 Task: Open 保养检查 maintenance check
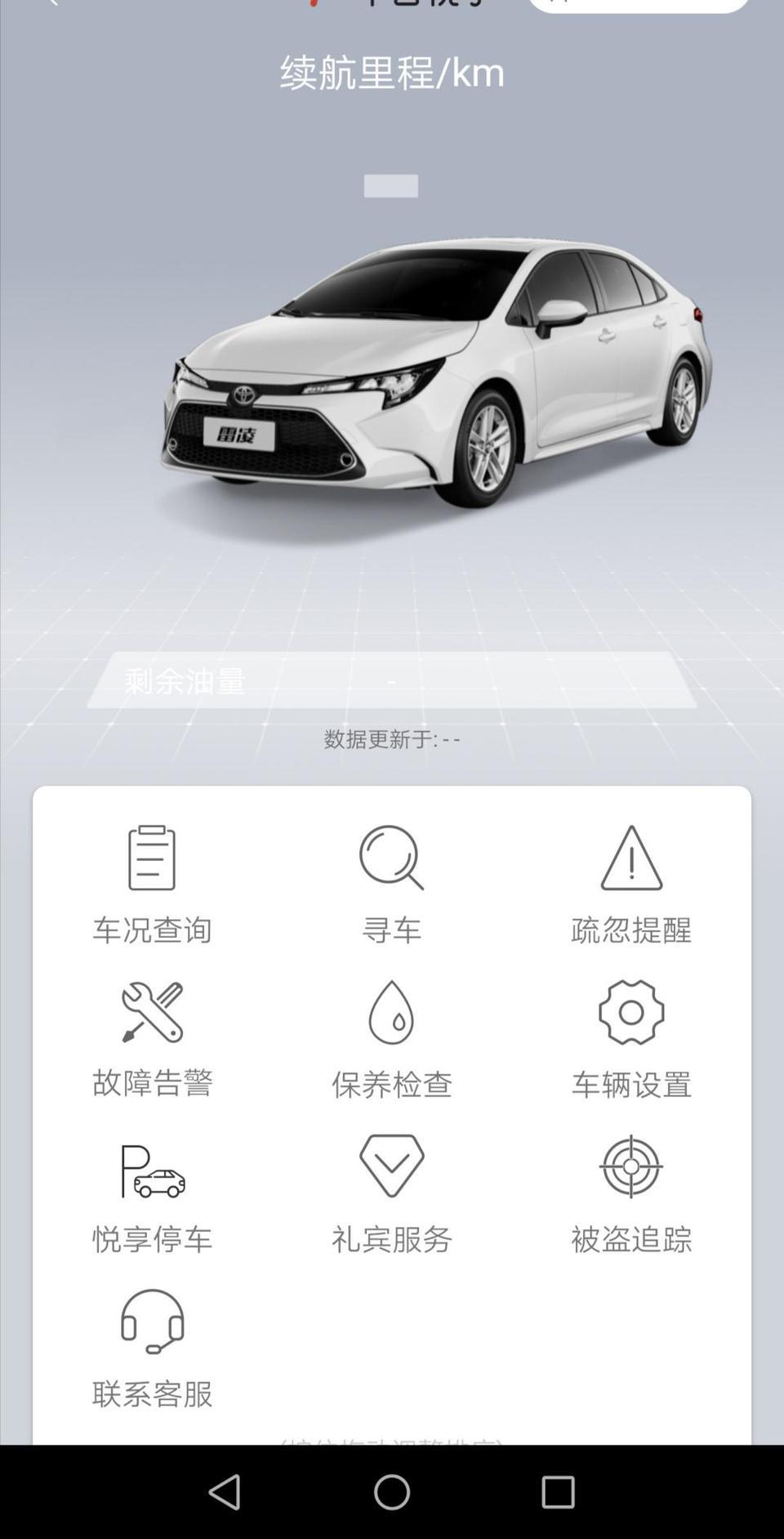(x=391, y=1039)
